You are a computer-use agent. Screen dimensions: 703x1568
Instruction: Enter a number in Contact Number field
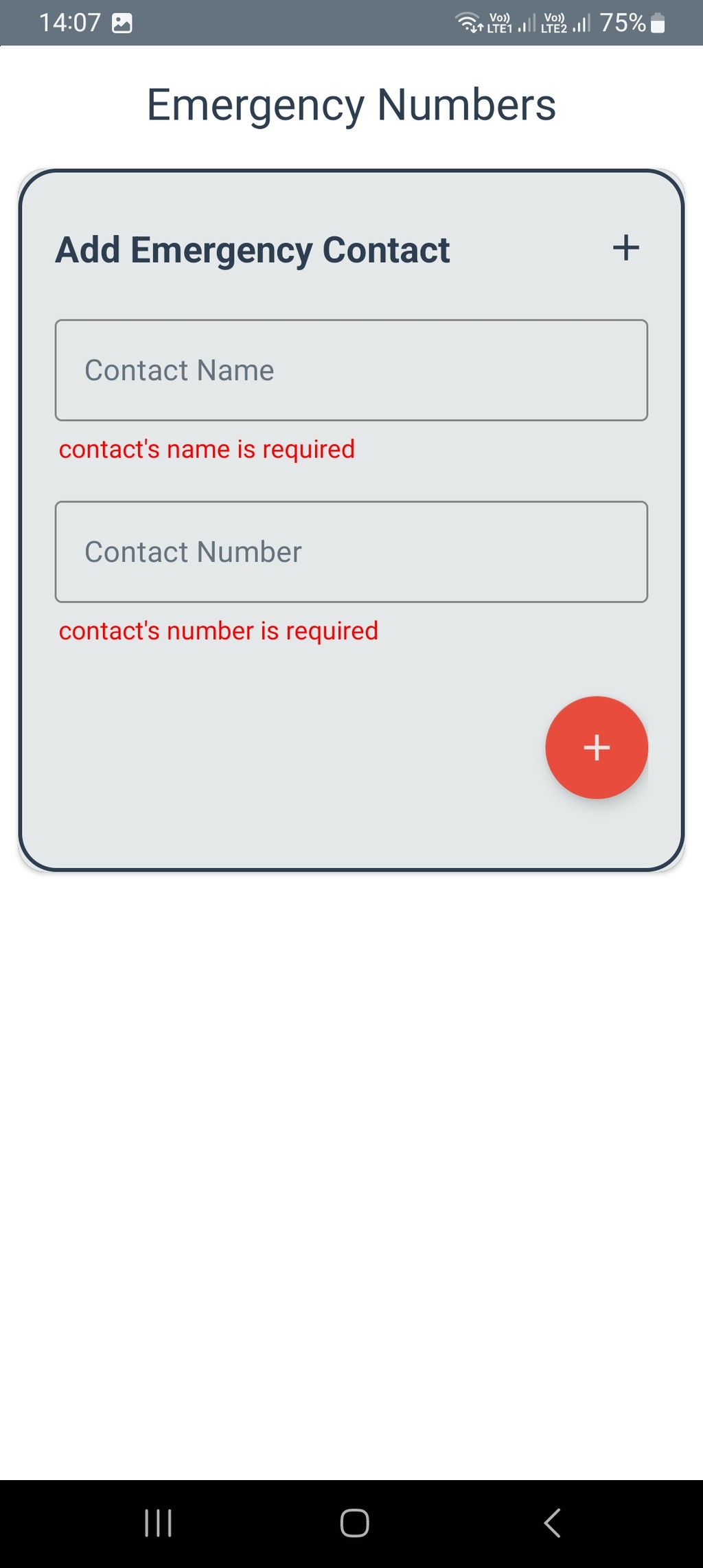[x=351, y=552]
